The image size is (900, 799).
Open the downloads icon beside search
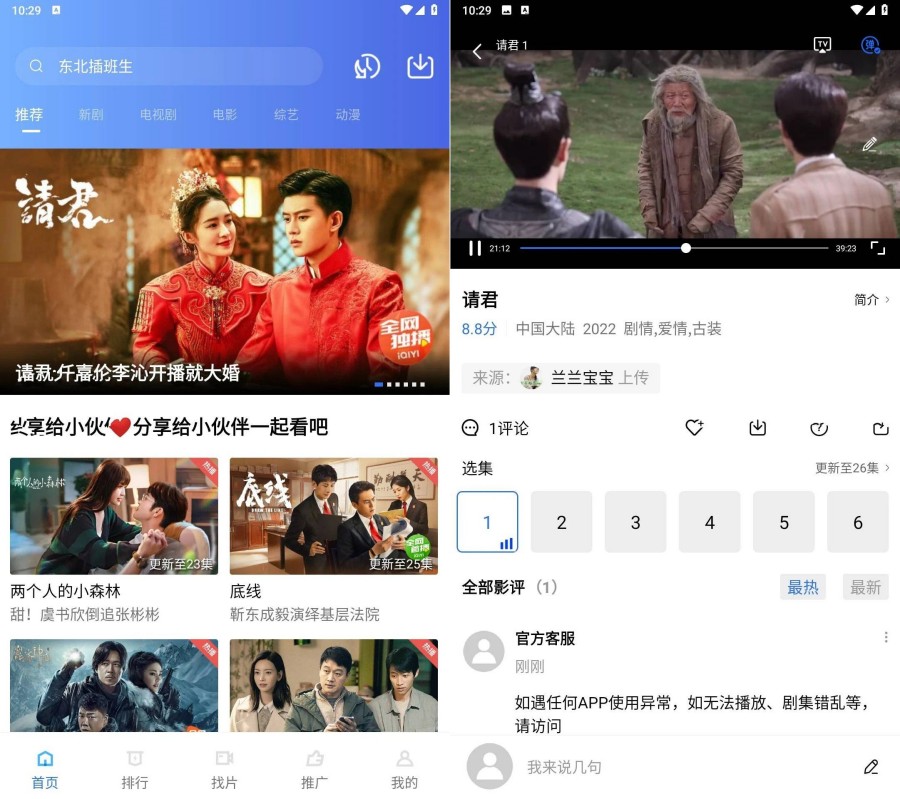tap(420, 66)
